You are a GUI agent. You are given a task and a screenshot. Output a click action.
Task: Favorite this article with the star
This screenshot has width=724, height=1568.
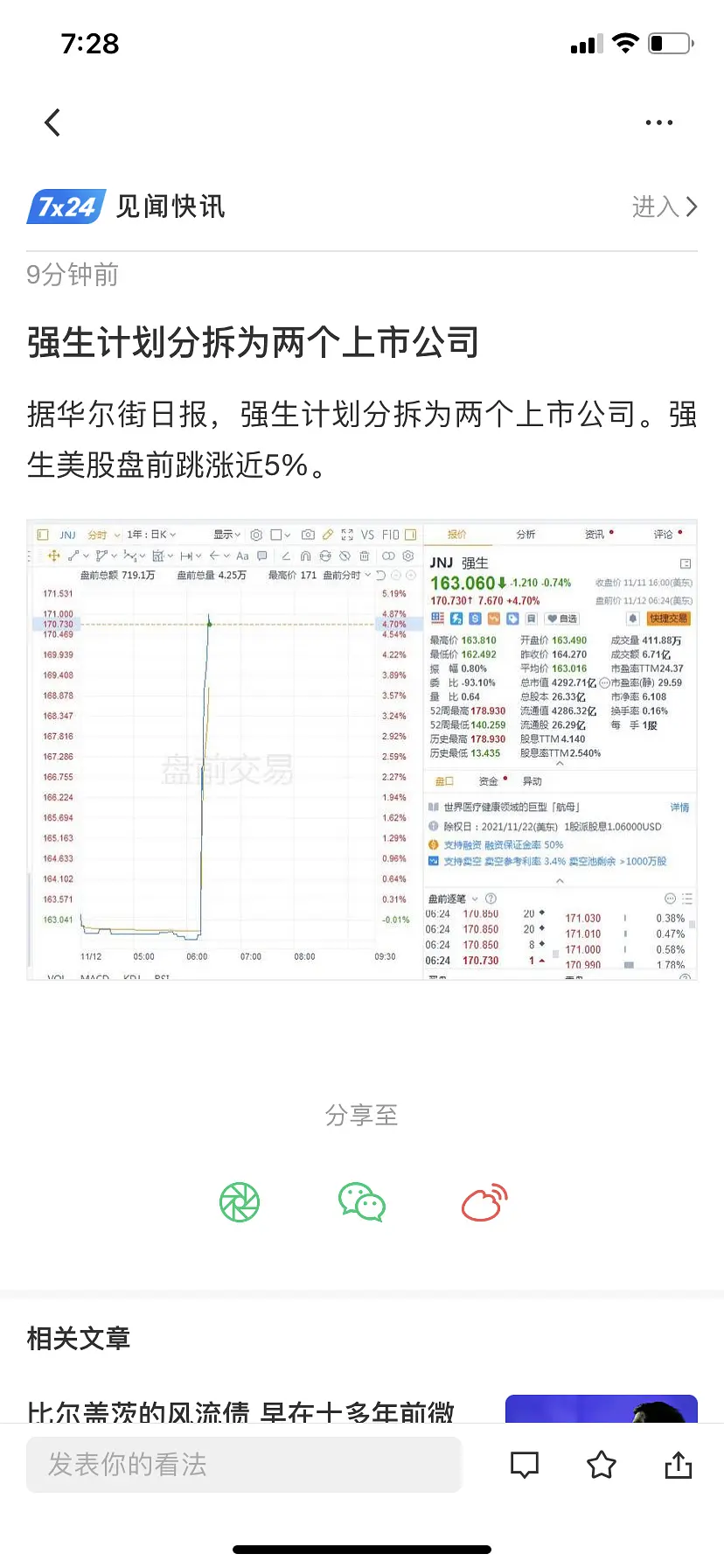point(602,1465)
